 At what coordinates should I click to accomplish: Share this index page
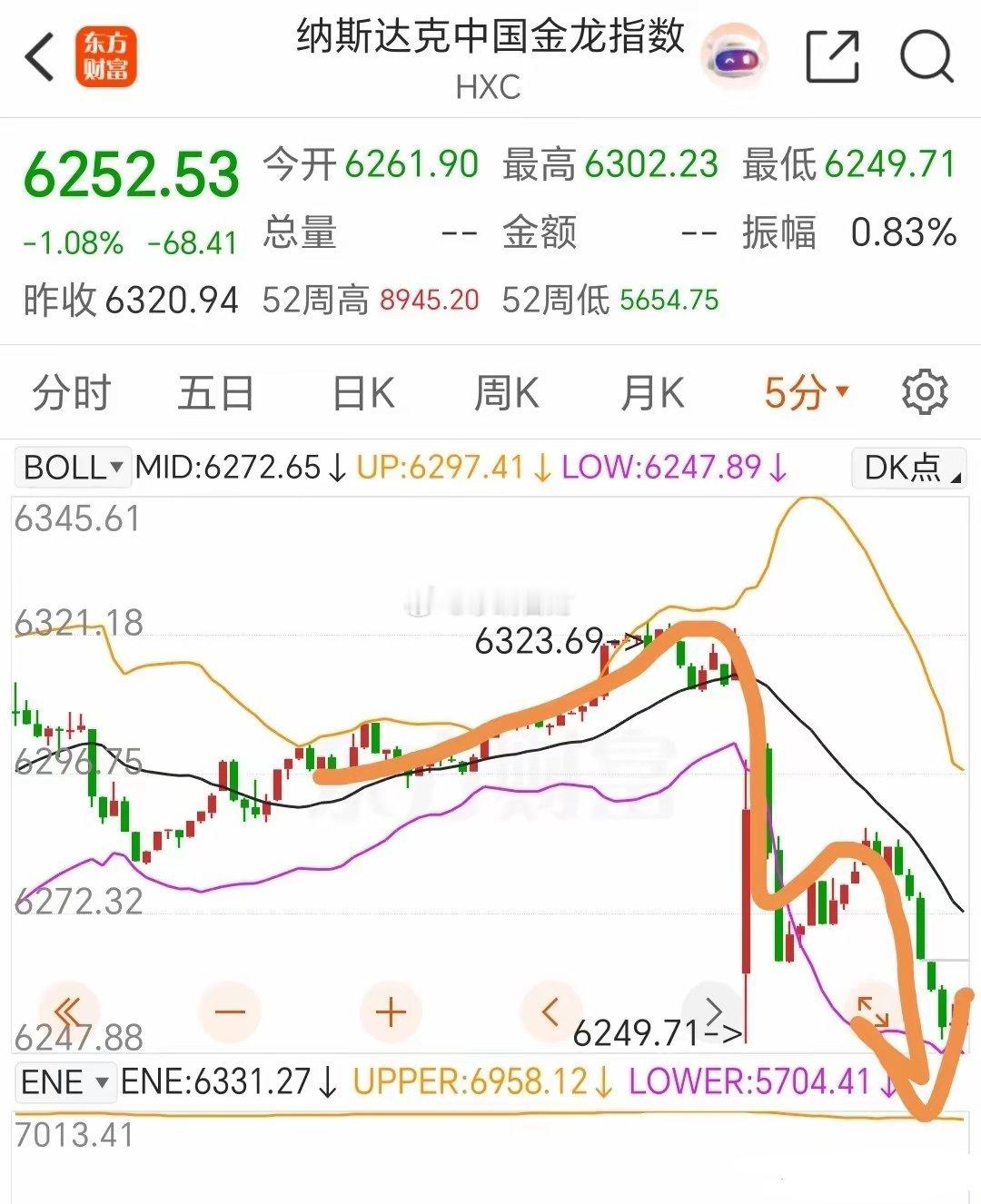point(833,56)
